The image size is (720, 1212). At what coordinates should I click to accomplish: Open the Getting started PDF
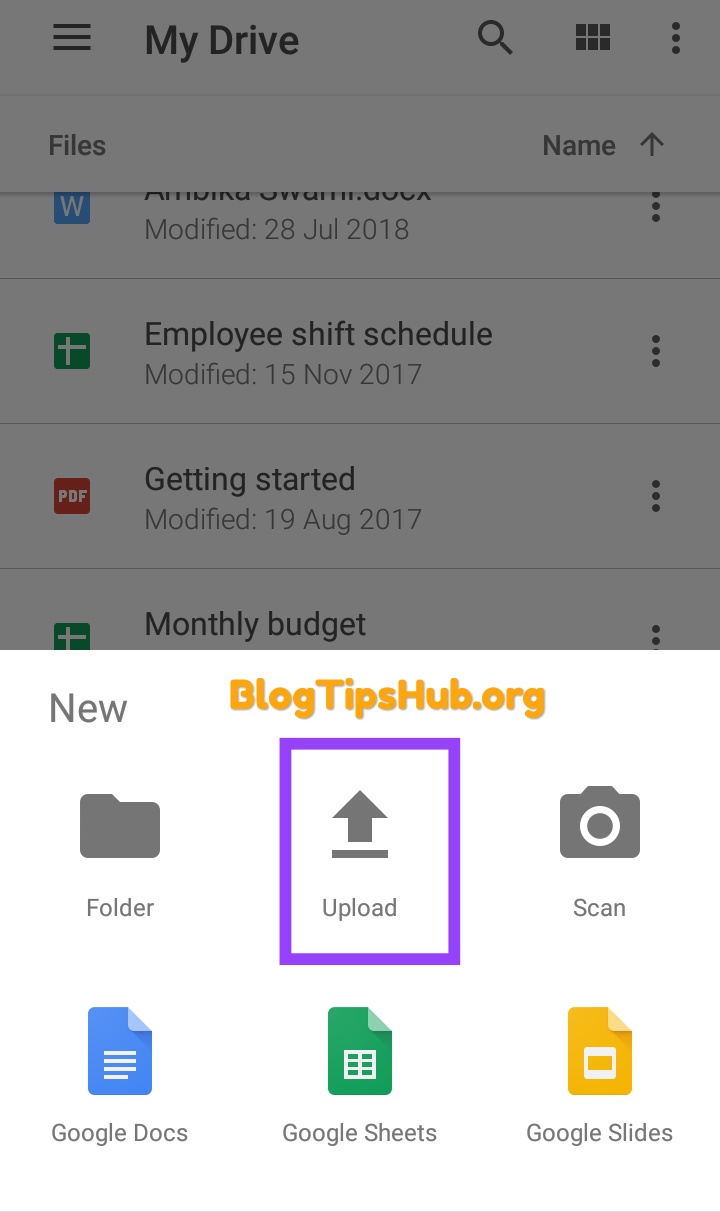[x=250, y=496]
